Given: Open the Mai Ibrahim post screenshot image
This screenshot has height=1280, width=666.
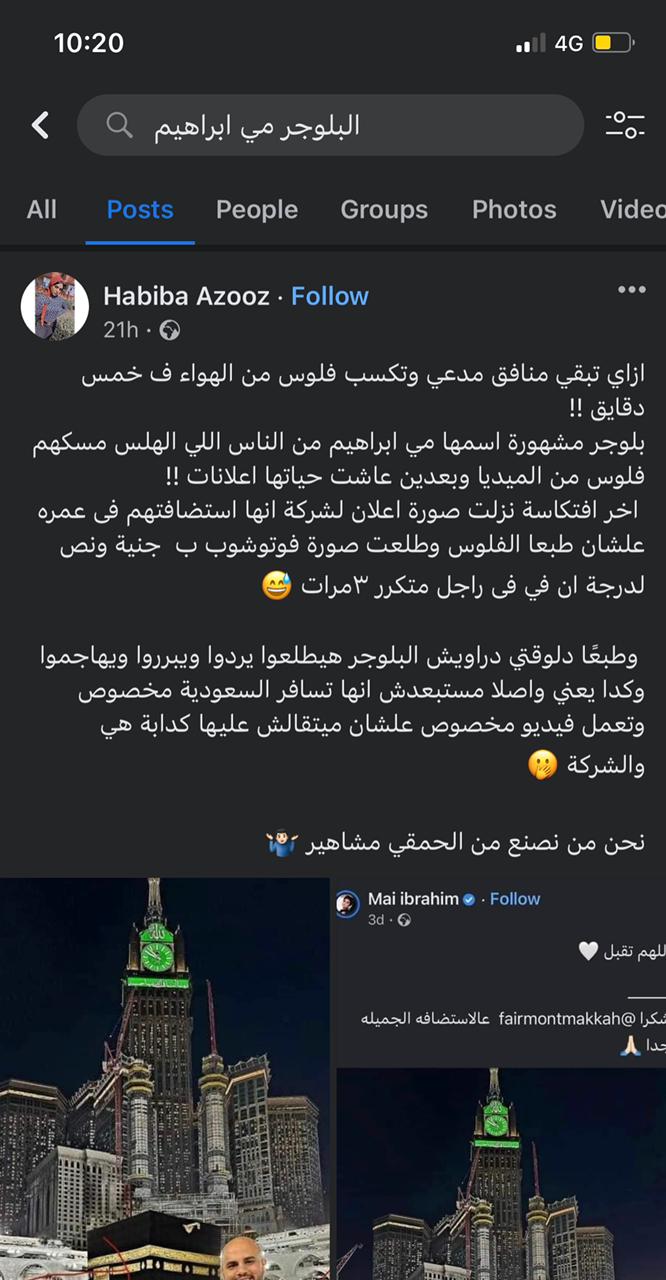Looking at the screenshot, I should click(499, 1078).
